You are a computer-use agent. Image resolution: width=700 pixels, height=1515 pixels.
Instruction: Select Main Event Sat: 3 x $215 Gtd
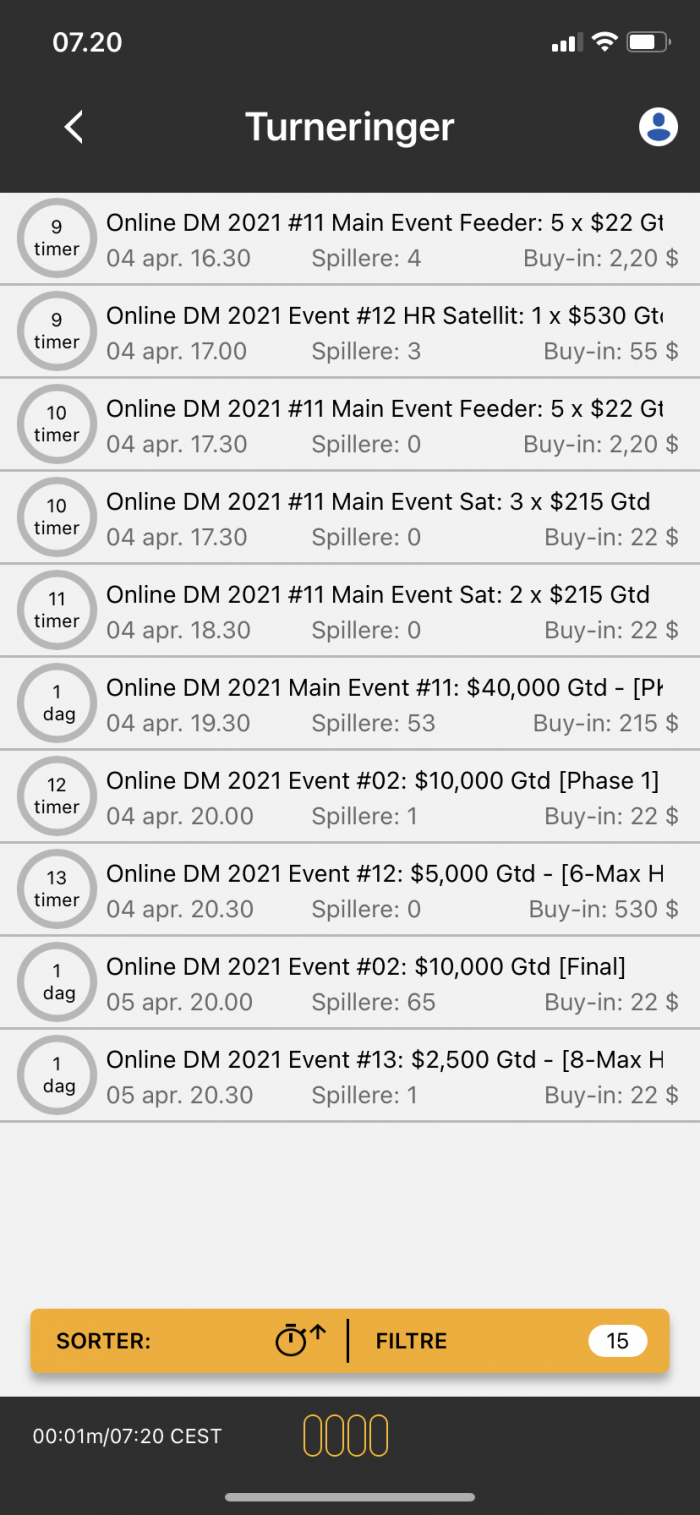coord(350,518)
